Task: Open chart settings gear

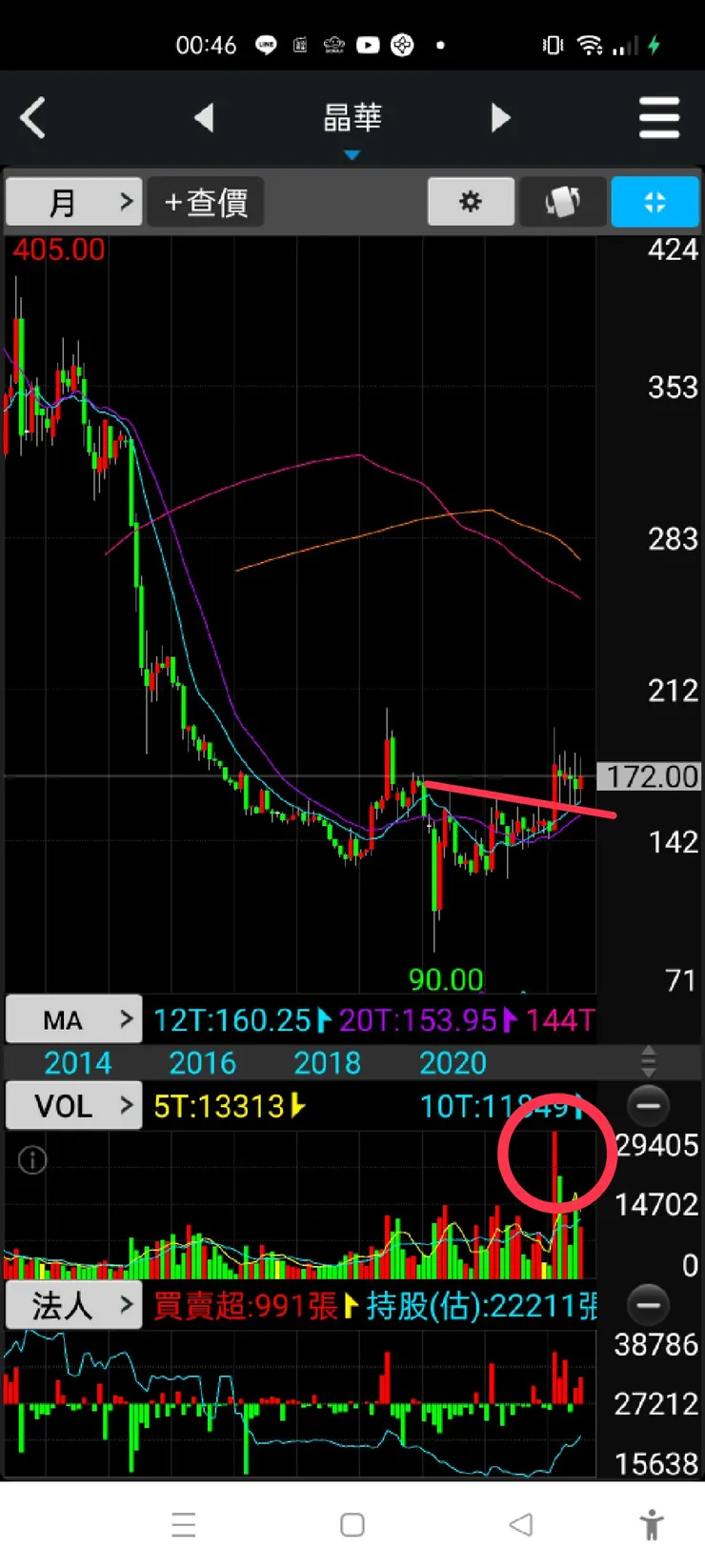Action: point(471,202)
